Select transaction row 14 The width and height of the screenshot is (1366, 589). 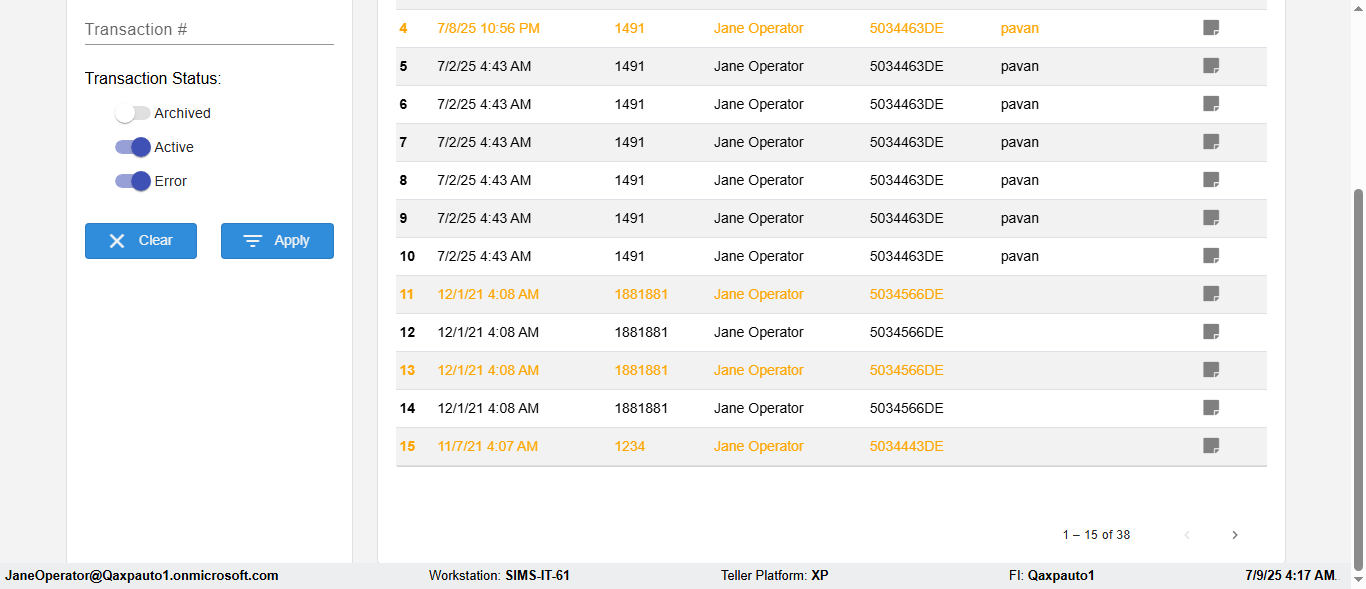click(760, 409)
